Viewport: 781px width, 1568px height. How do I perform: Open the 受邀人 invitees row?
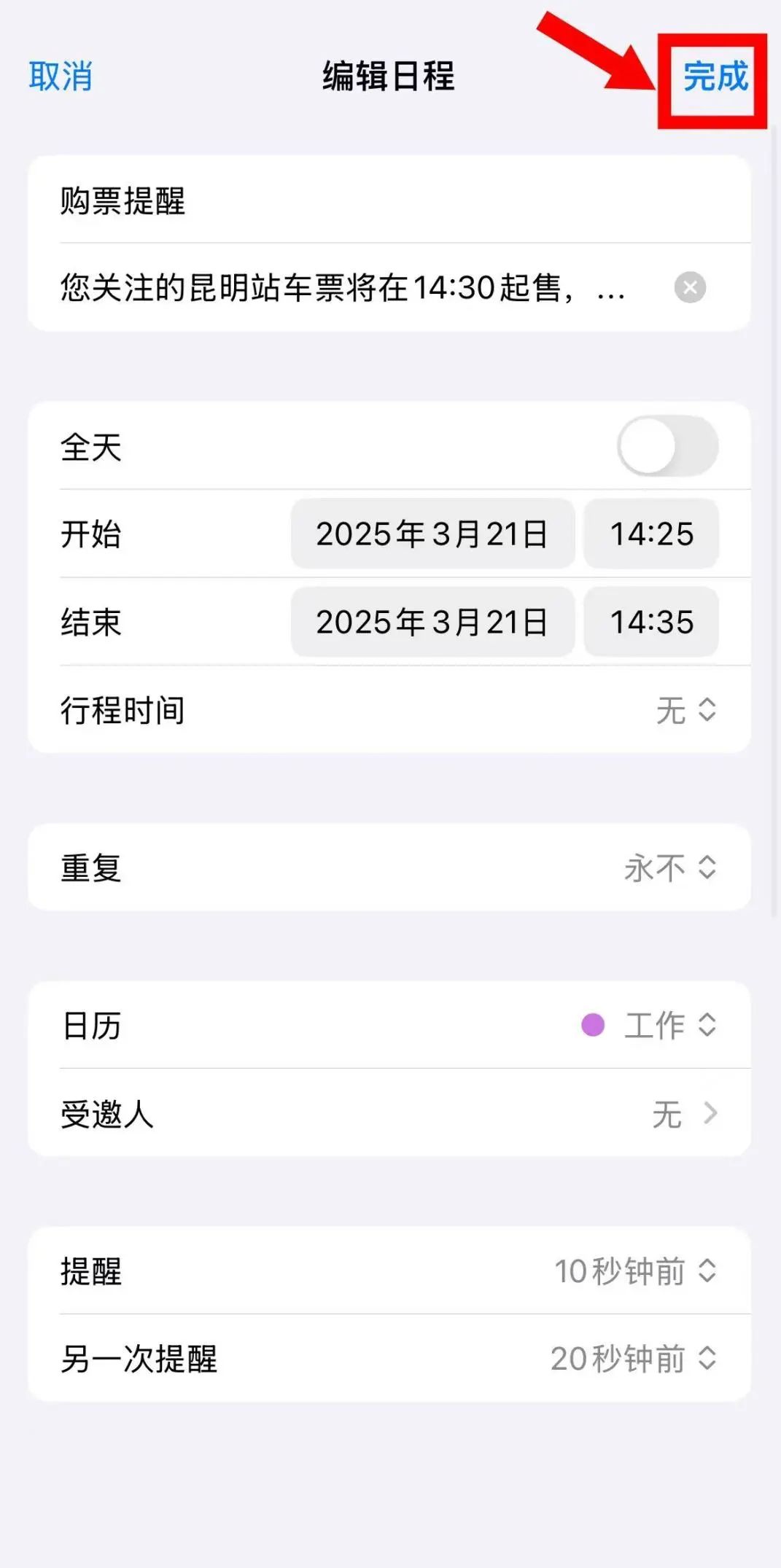point(684,1114)
